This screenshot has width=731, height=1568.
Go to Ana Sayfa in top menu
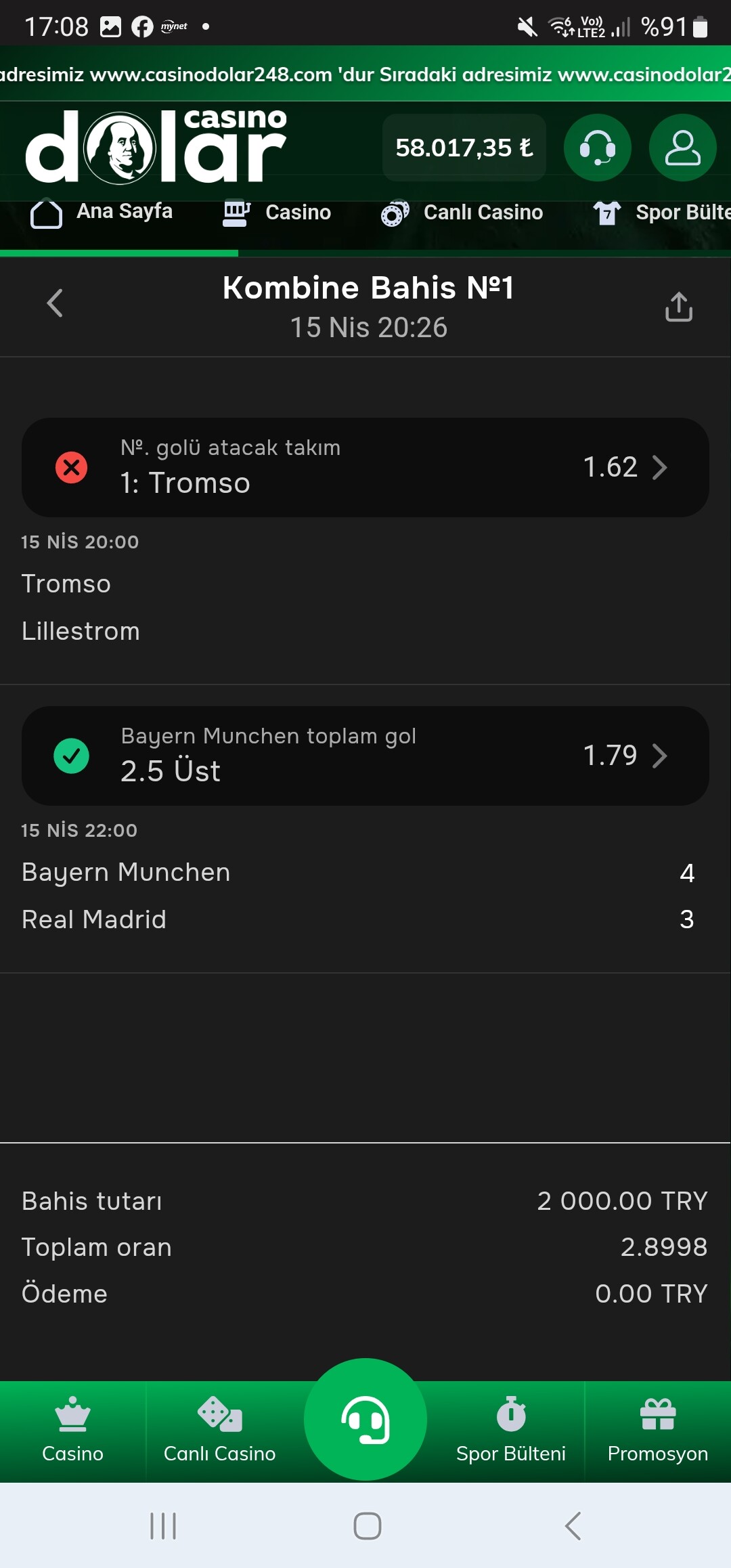(102, 213)
